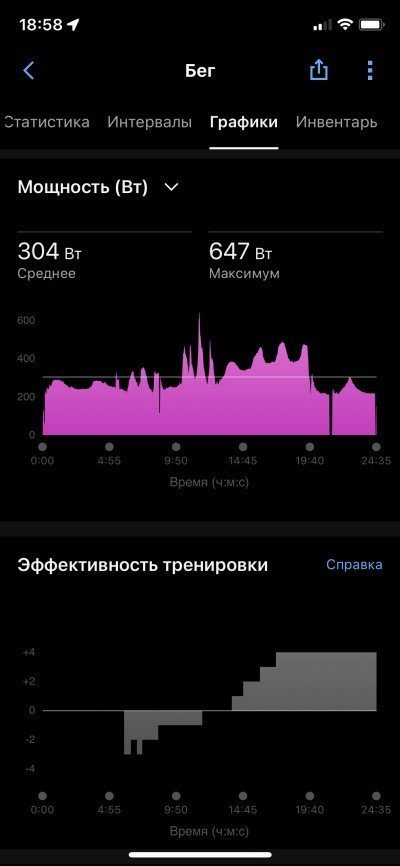Share this running activity
400x866 pixels.
319,70
